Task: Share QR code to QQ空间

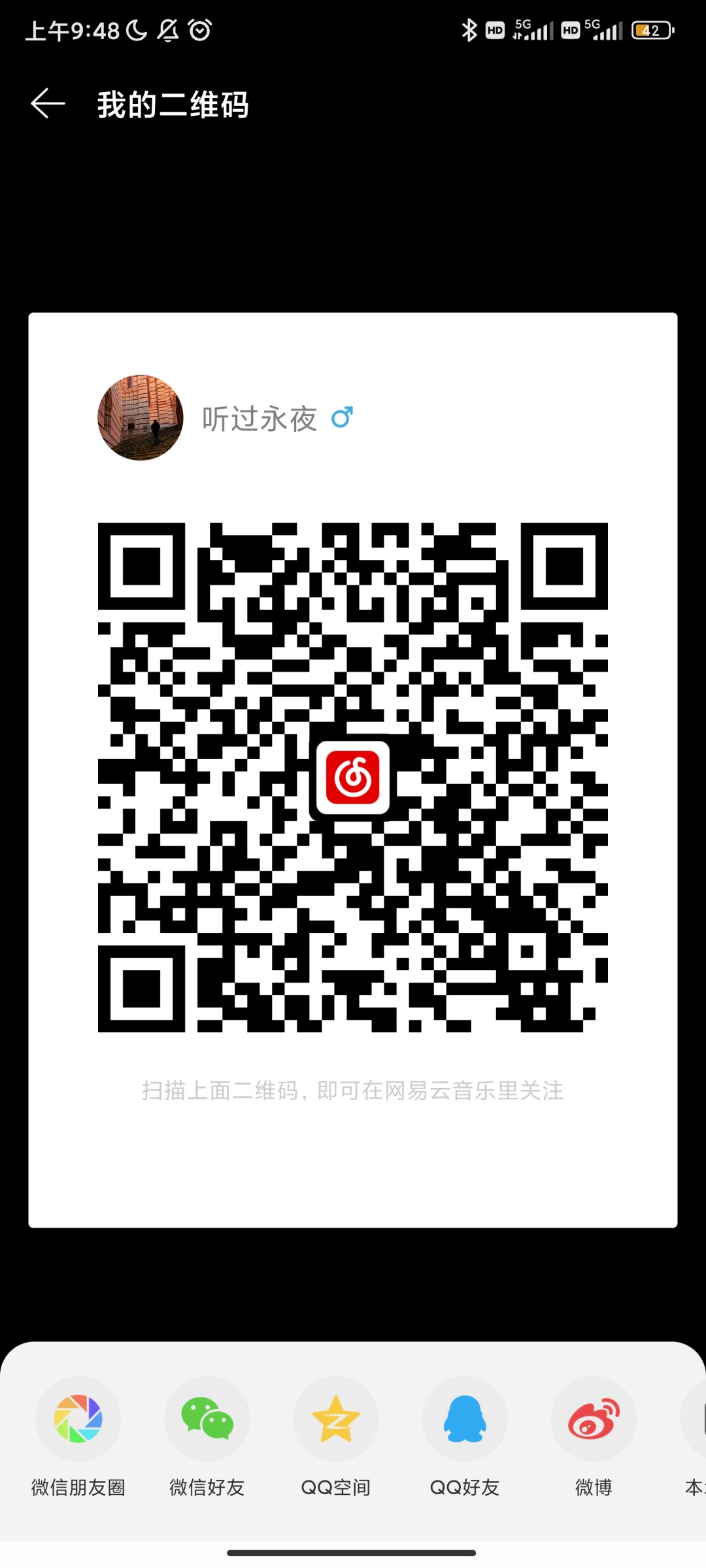Action: (x=336, y=1419)
